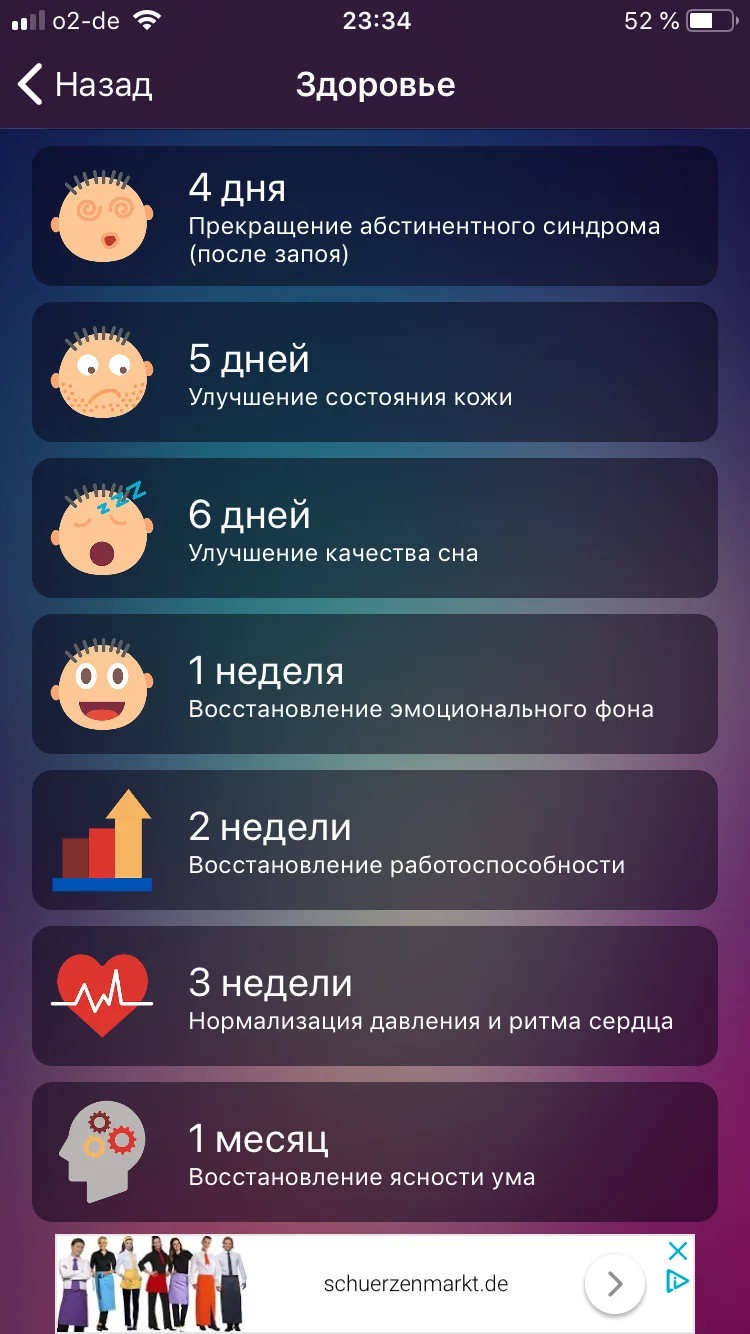The image size is (750, 1334).
Task: Click the Здоровье screen title
Action: coord(375,84)
